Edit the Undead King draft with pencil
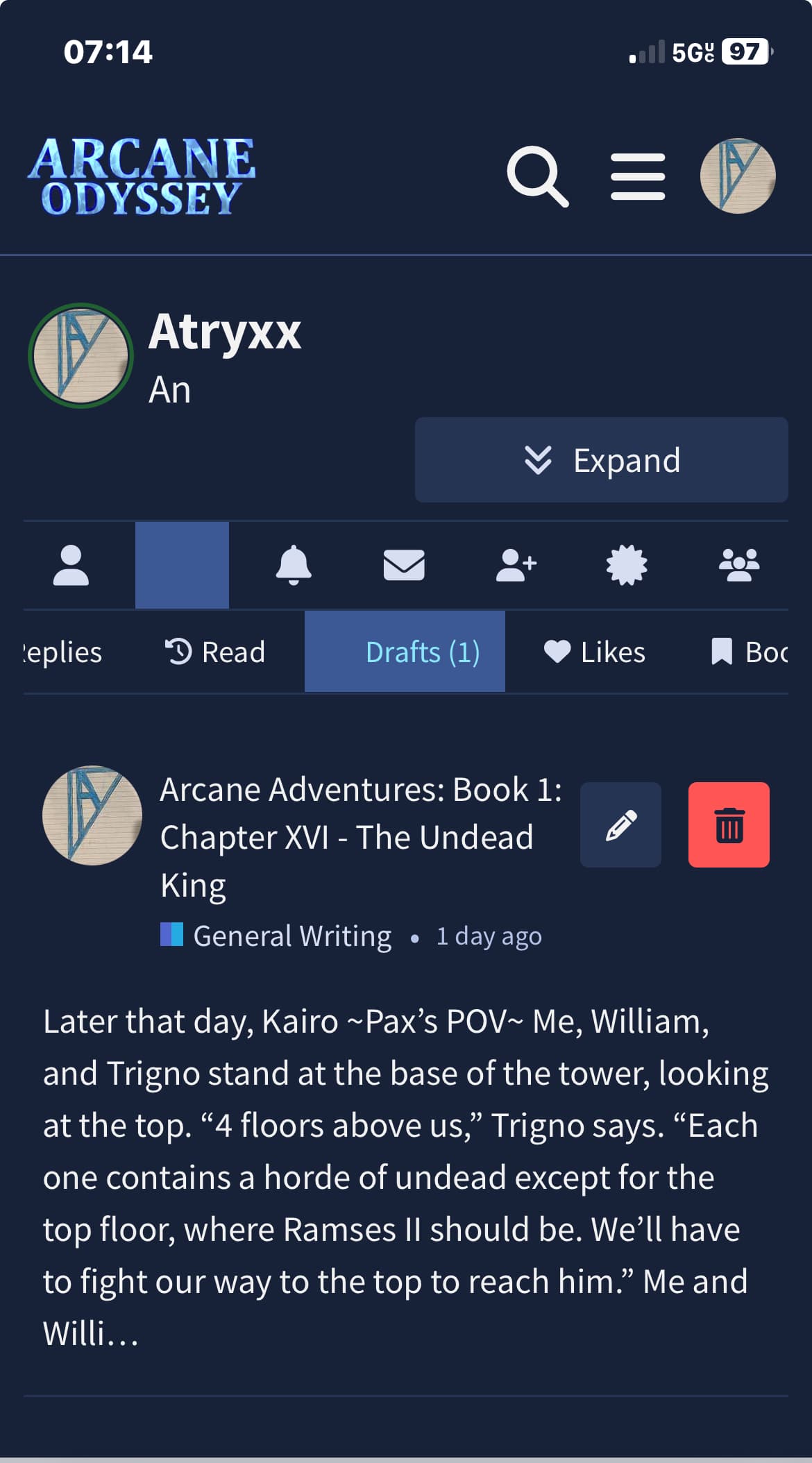812x1463 pixels. tap(620, 825)
